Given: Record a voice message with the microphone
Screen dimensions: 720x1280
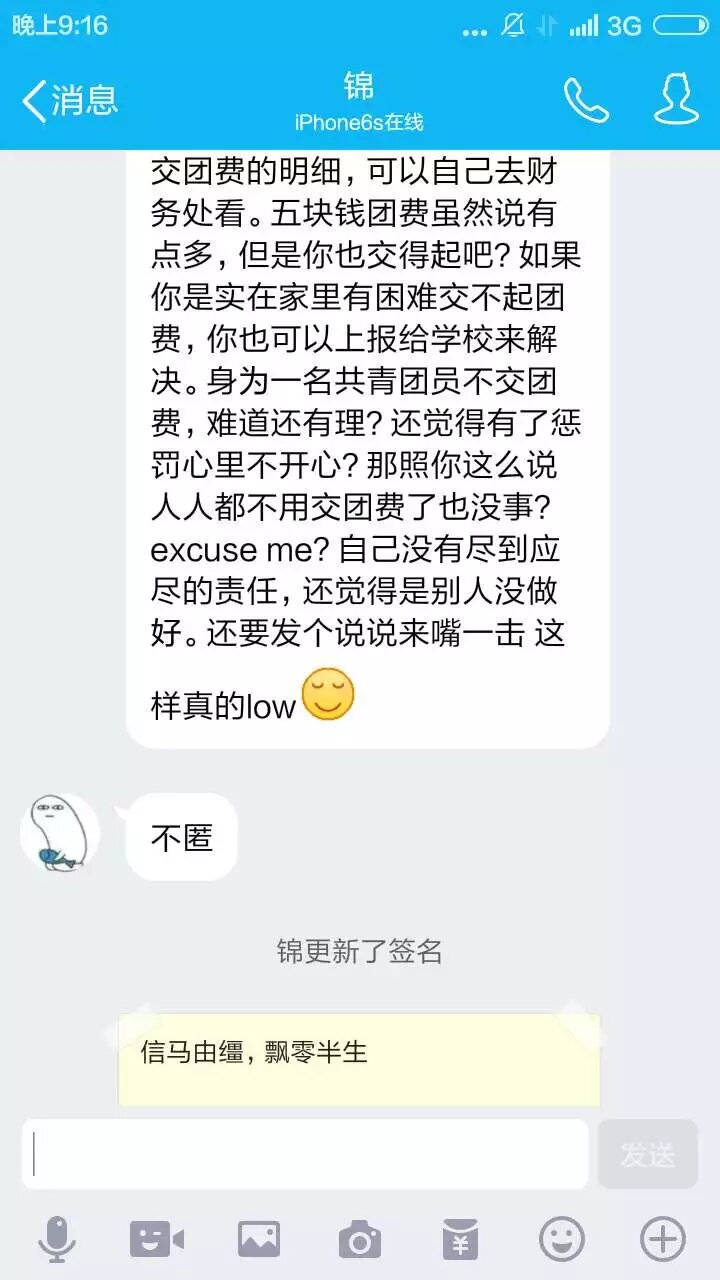Looking at the screenshot, I should [57, 1240].
